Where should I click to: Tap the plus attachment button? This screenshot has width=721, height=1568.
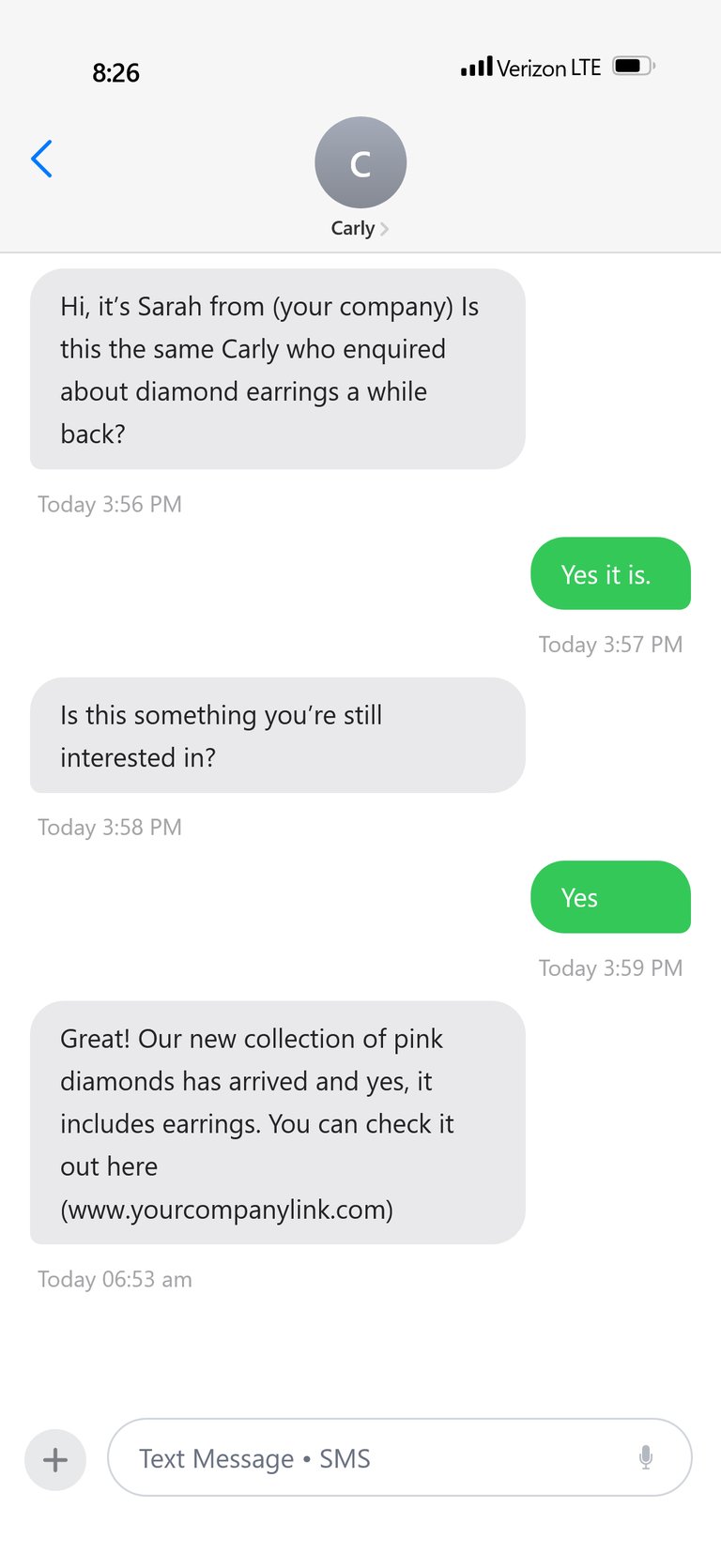coord(55,1459)
